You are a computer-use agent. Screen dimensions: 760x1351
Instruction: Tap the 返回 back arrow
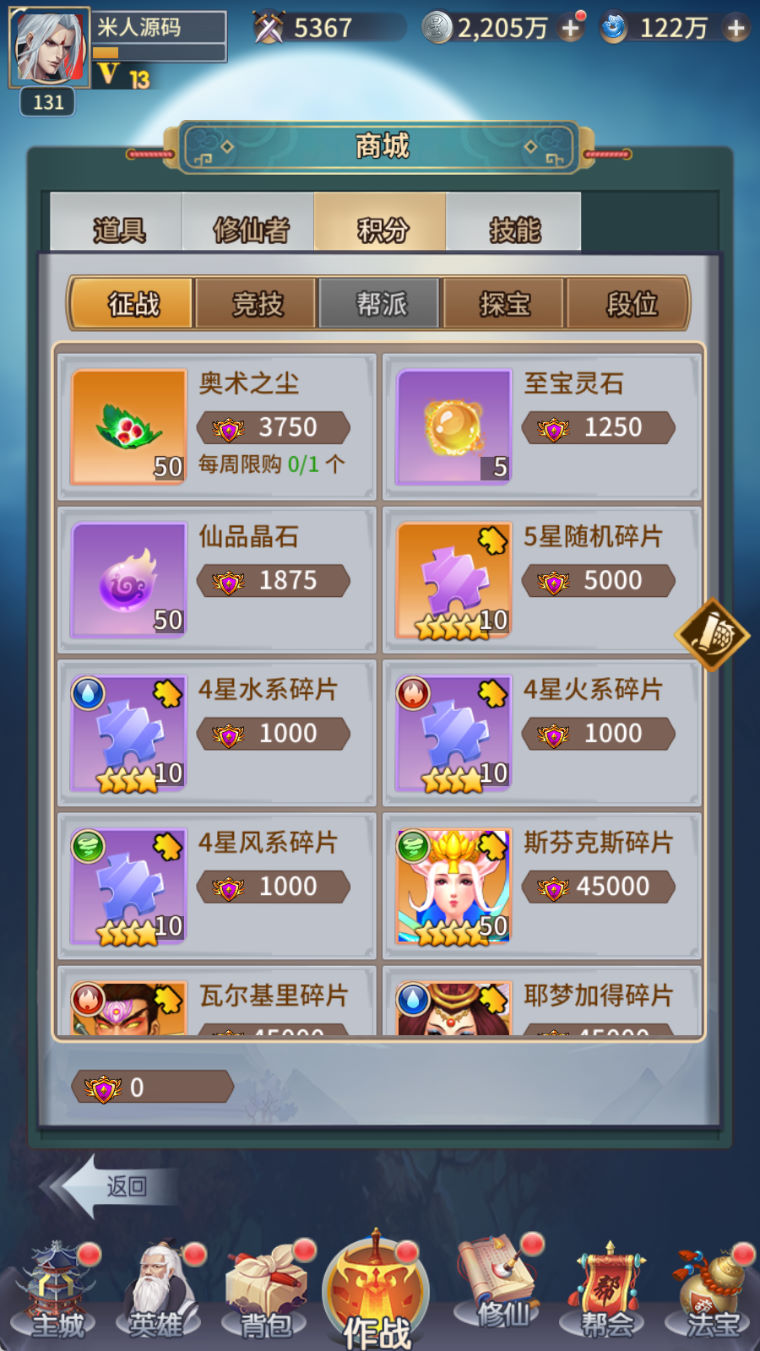(x=108, y=1187)
